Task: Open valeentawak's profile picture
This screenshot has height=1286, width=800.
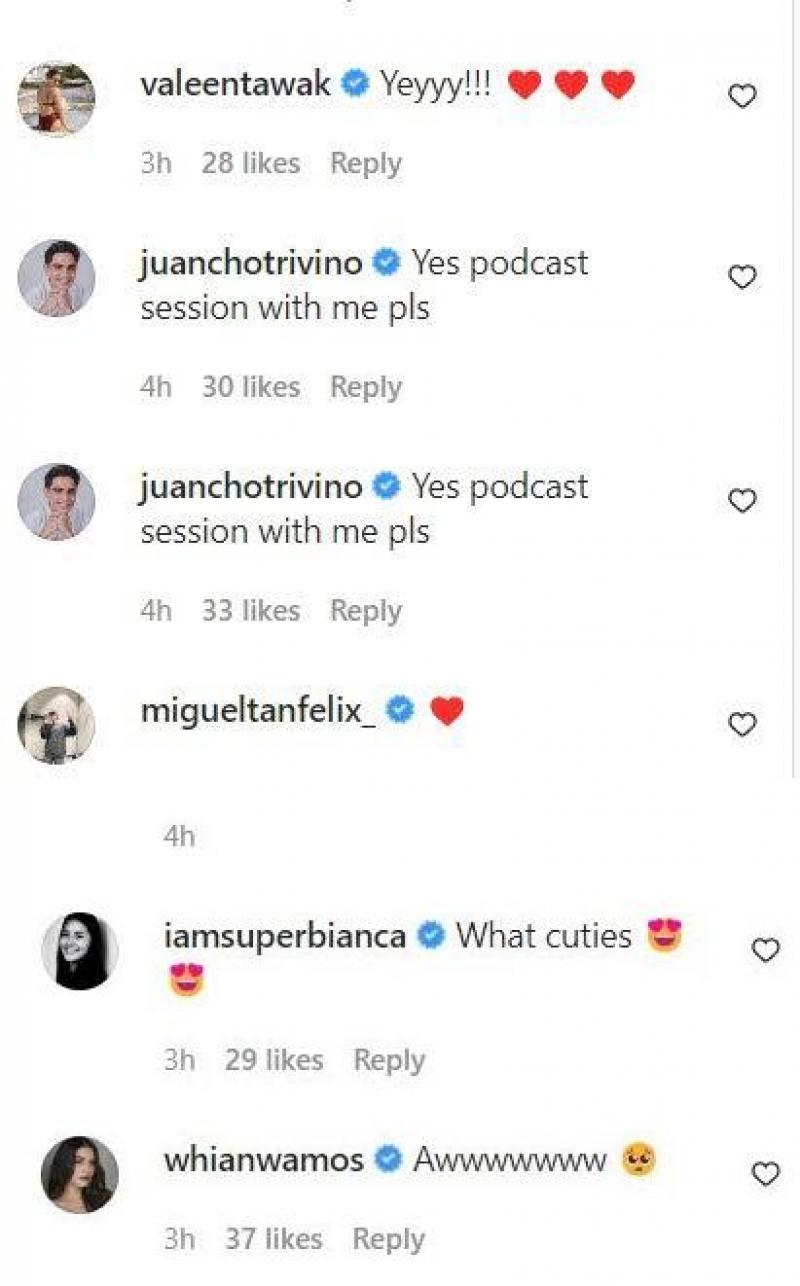Action: [x=56, y=98]
